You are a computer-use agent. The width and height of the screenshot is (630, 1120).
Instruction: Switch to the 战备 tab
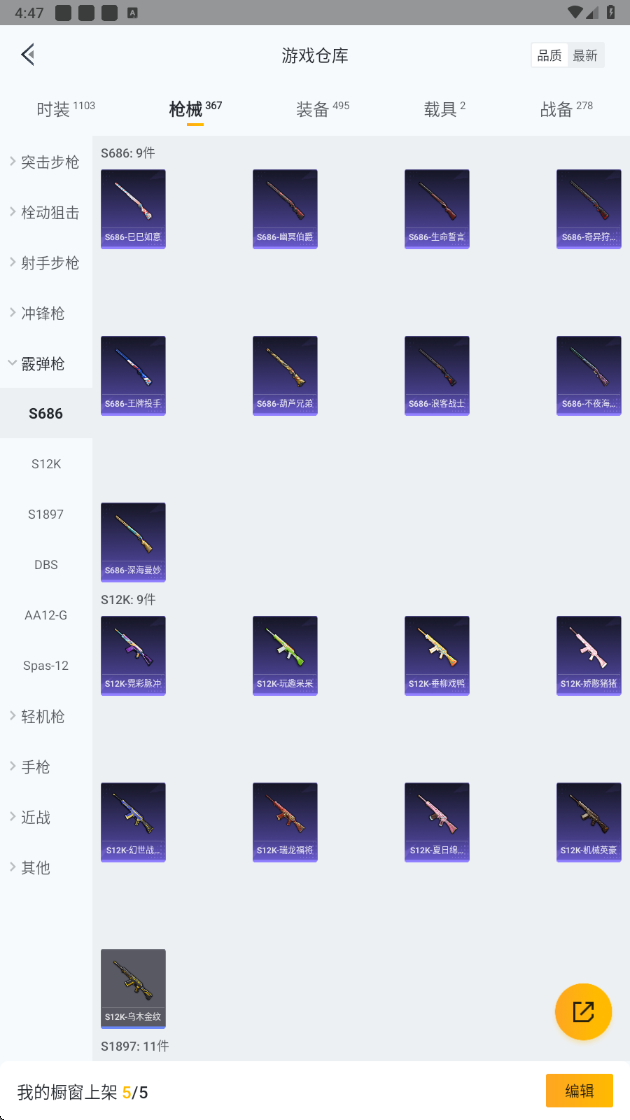566,109
